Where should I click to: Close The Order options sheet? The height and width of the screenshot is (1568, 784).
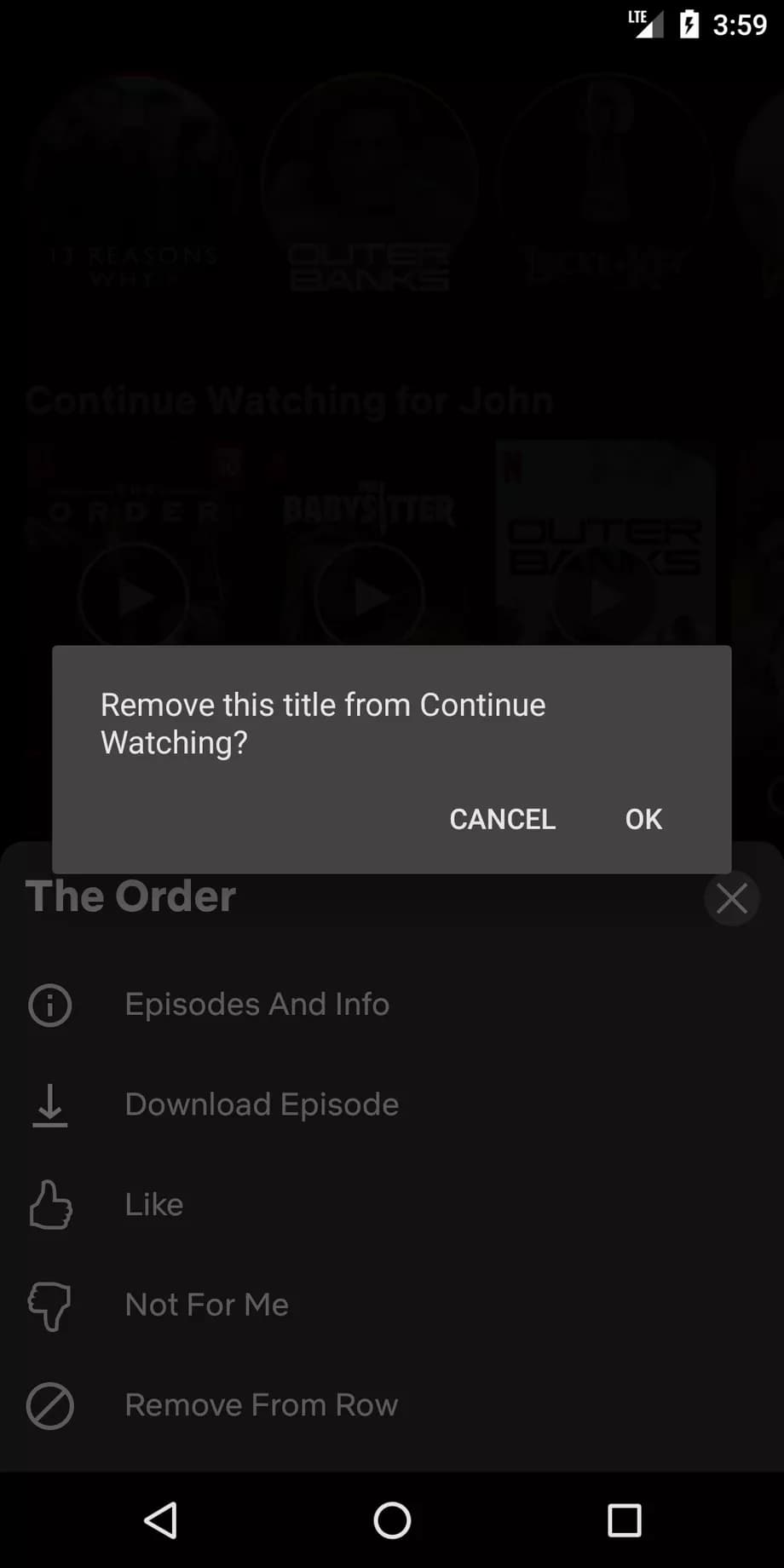[x=731, y=898]
